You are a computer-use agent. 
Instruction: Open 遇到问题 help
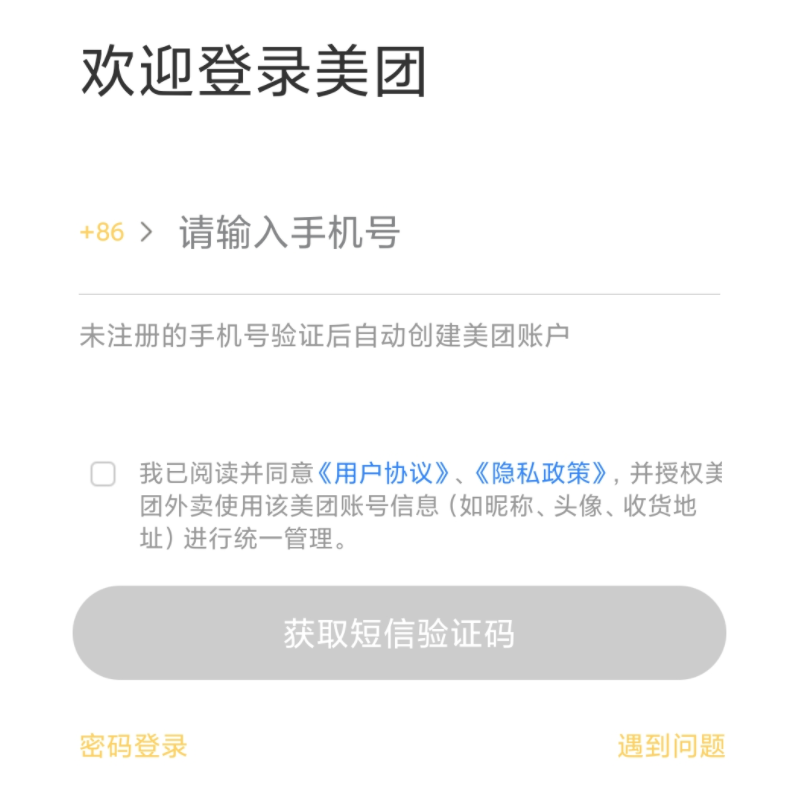670,745
